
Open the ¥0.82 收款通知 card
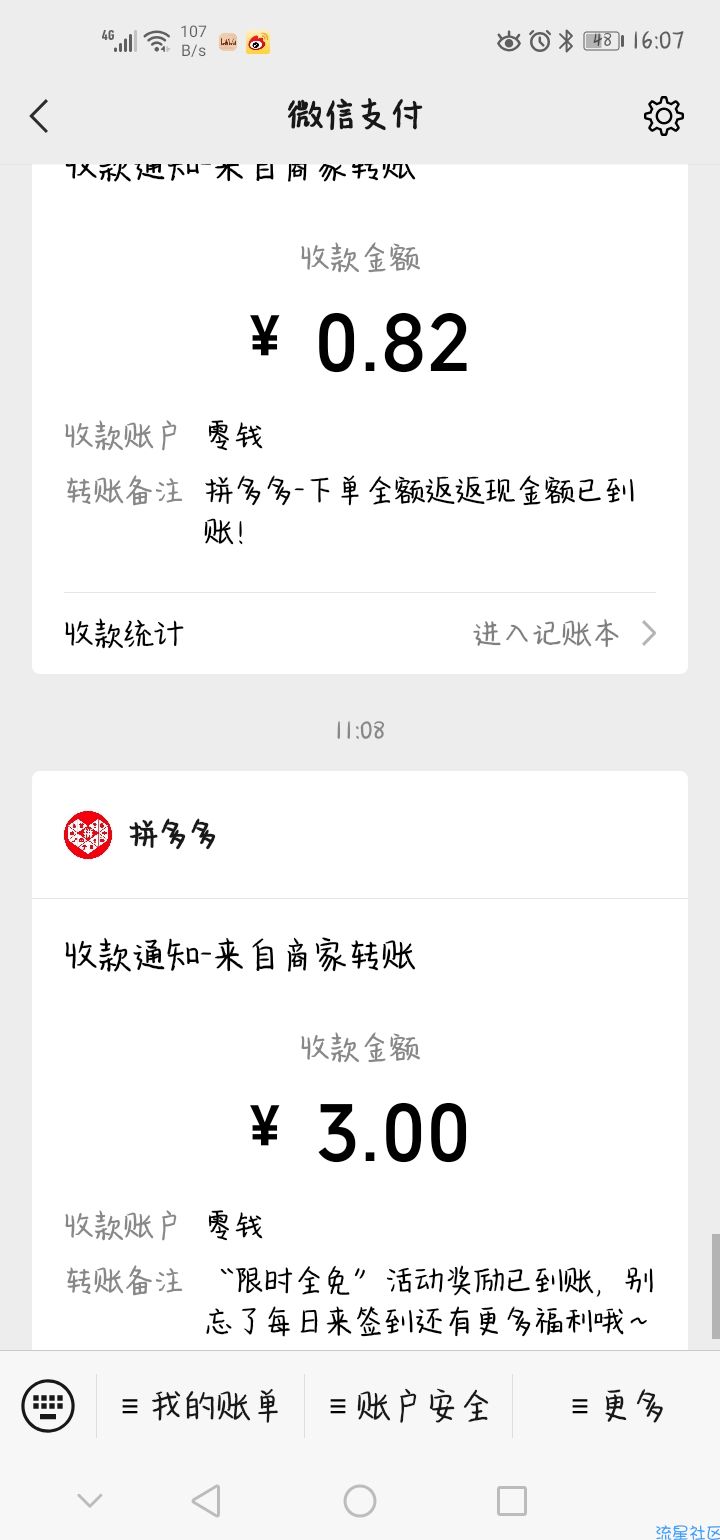(360, 418)
